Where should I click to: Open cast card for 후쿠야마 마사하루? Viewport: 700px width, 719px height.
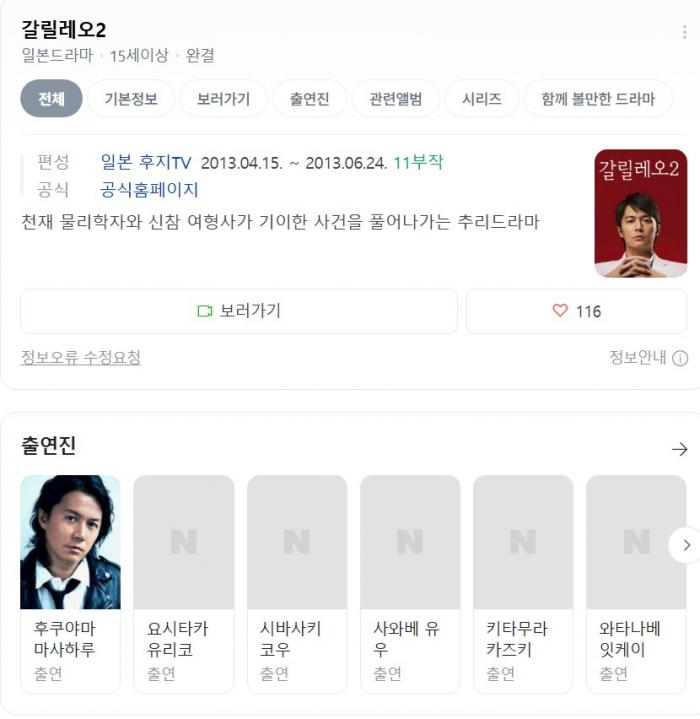point(70,583)
